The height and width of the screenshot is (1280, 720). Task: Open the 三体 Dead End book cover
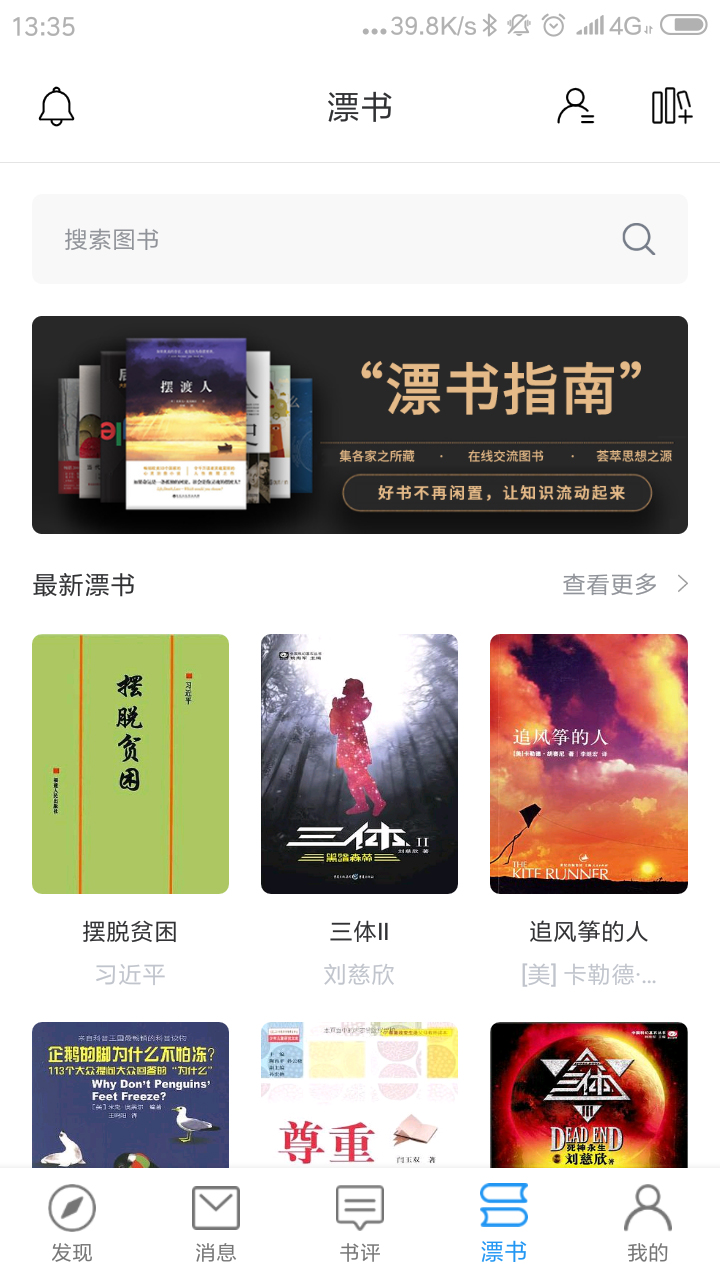click(588, 1094)
